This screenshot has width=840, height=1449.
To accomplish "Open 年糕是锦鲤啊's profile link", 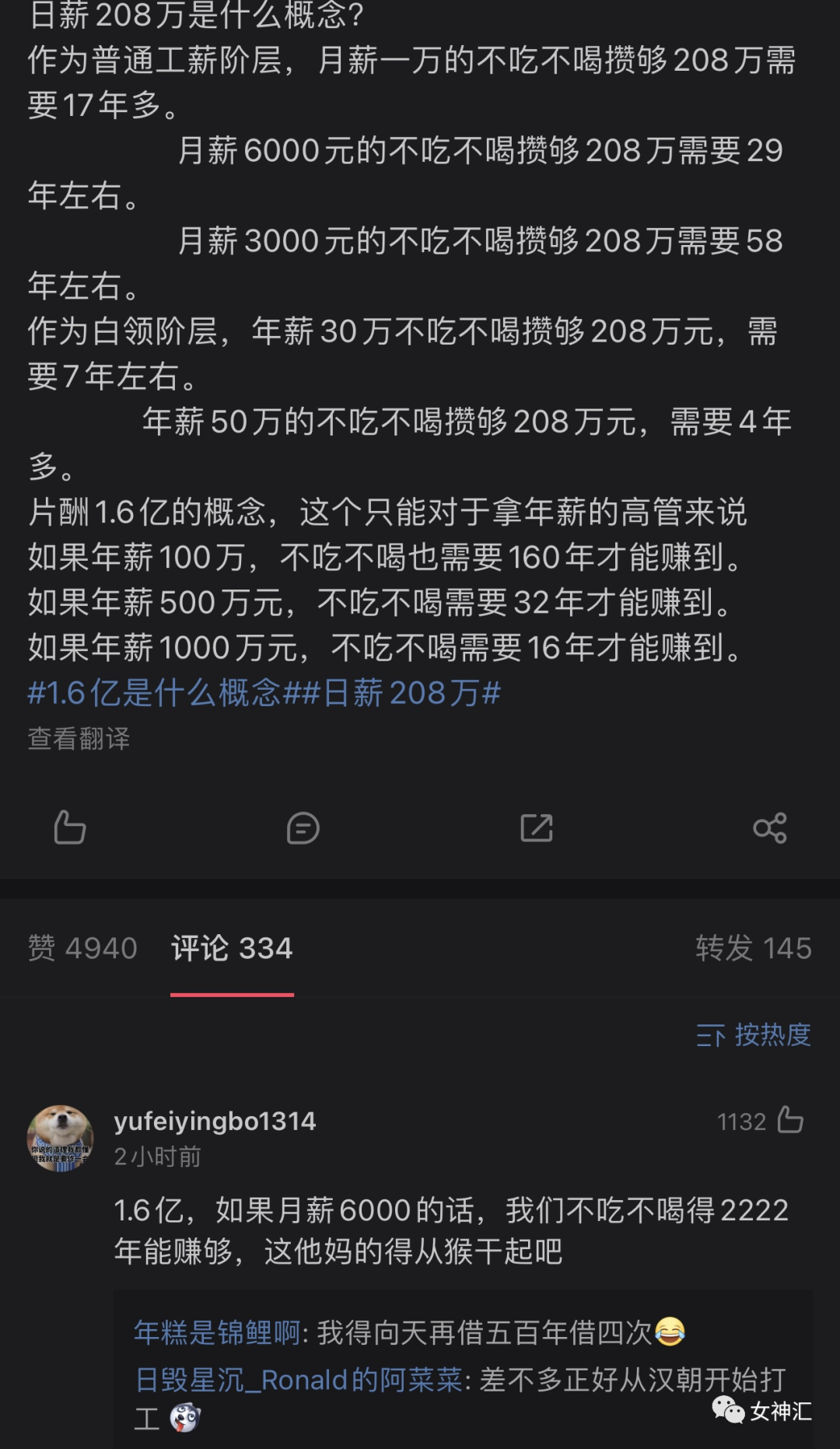I will 217,1332.
